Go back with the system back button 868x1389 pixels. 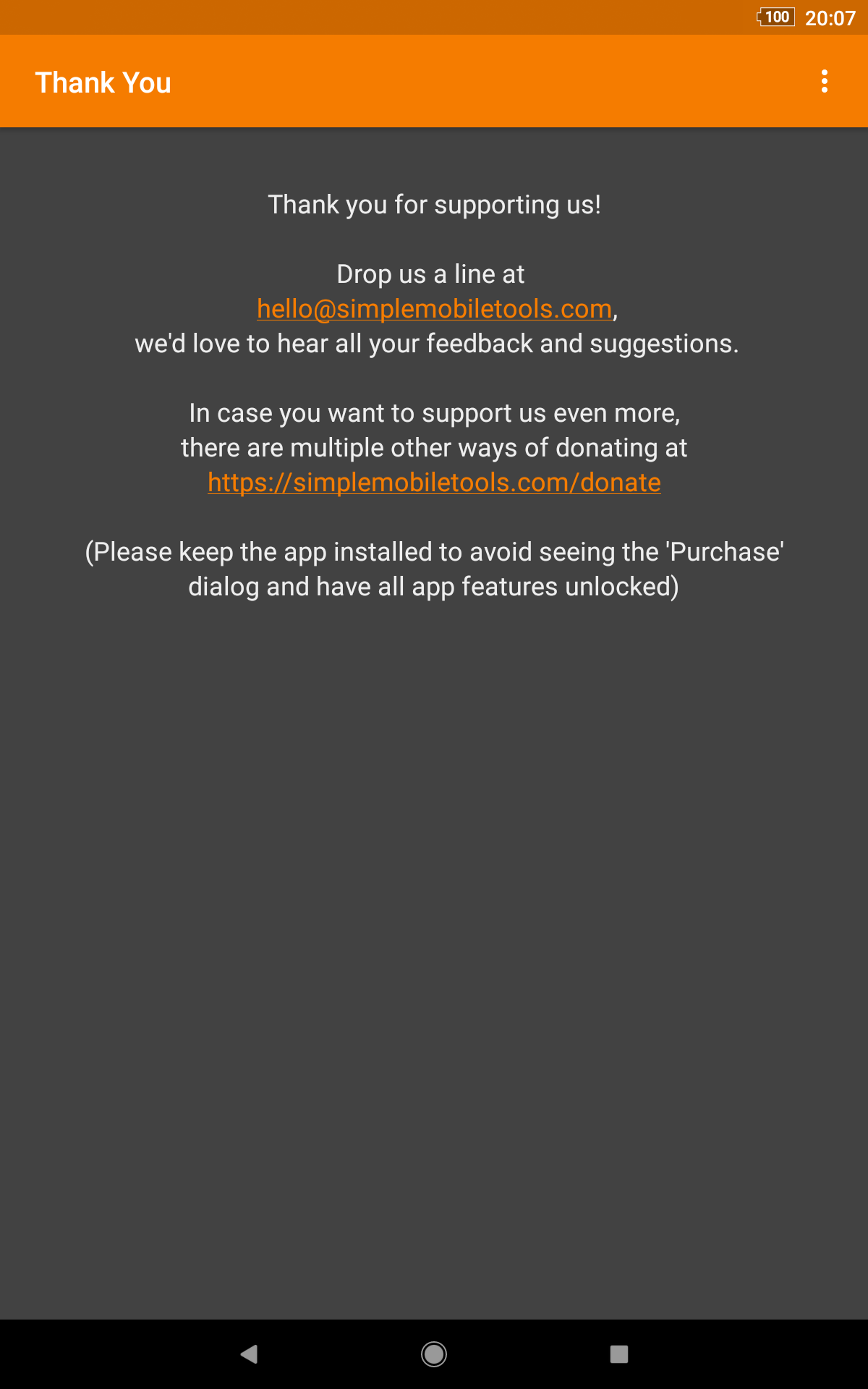coord(249,1354)
